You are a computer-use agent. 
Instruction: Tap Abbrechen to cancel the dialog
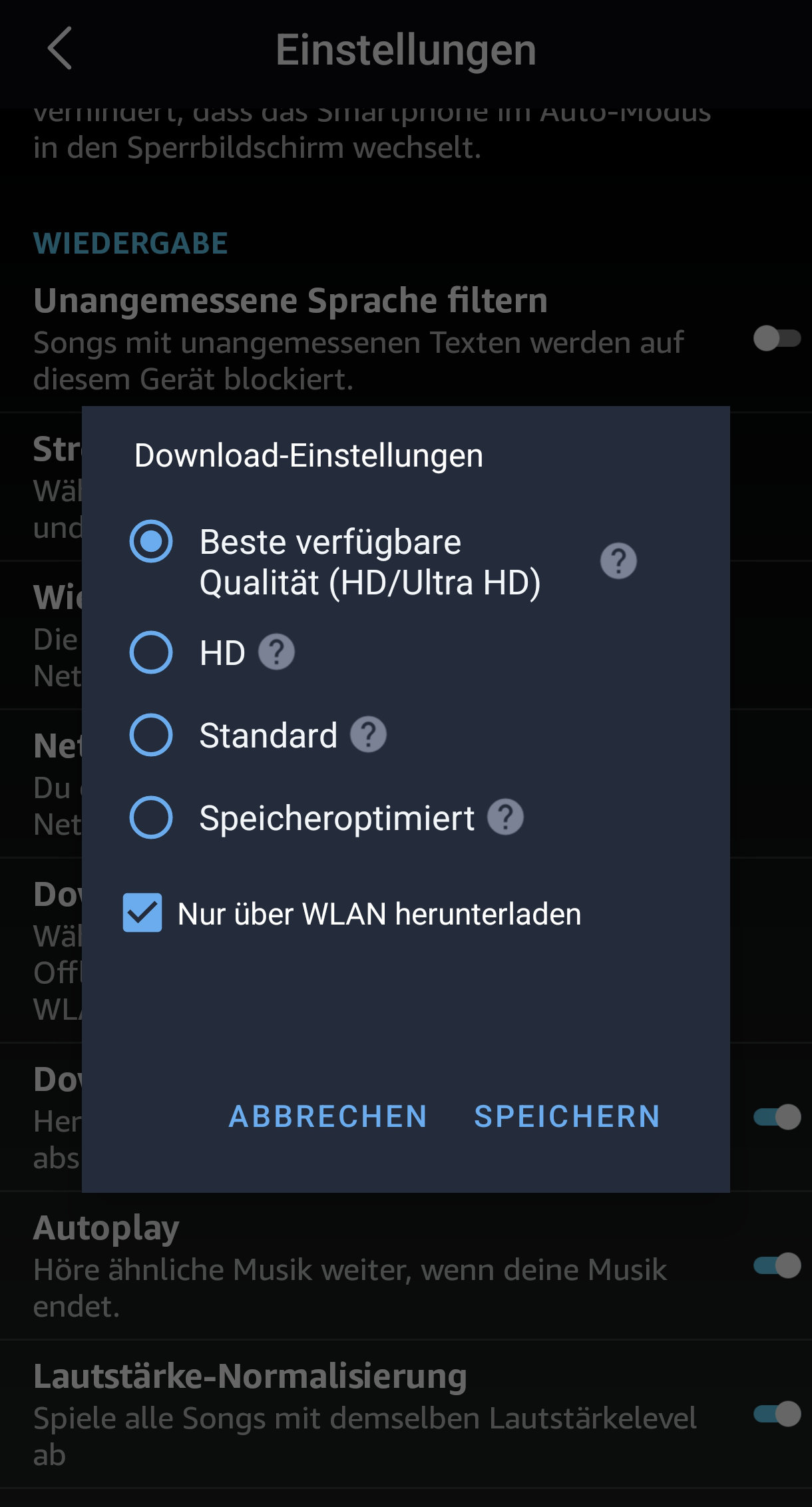click(x=327, y=1116)
